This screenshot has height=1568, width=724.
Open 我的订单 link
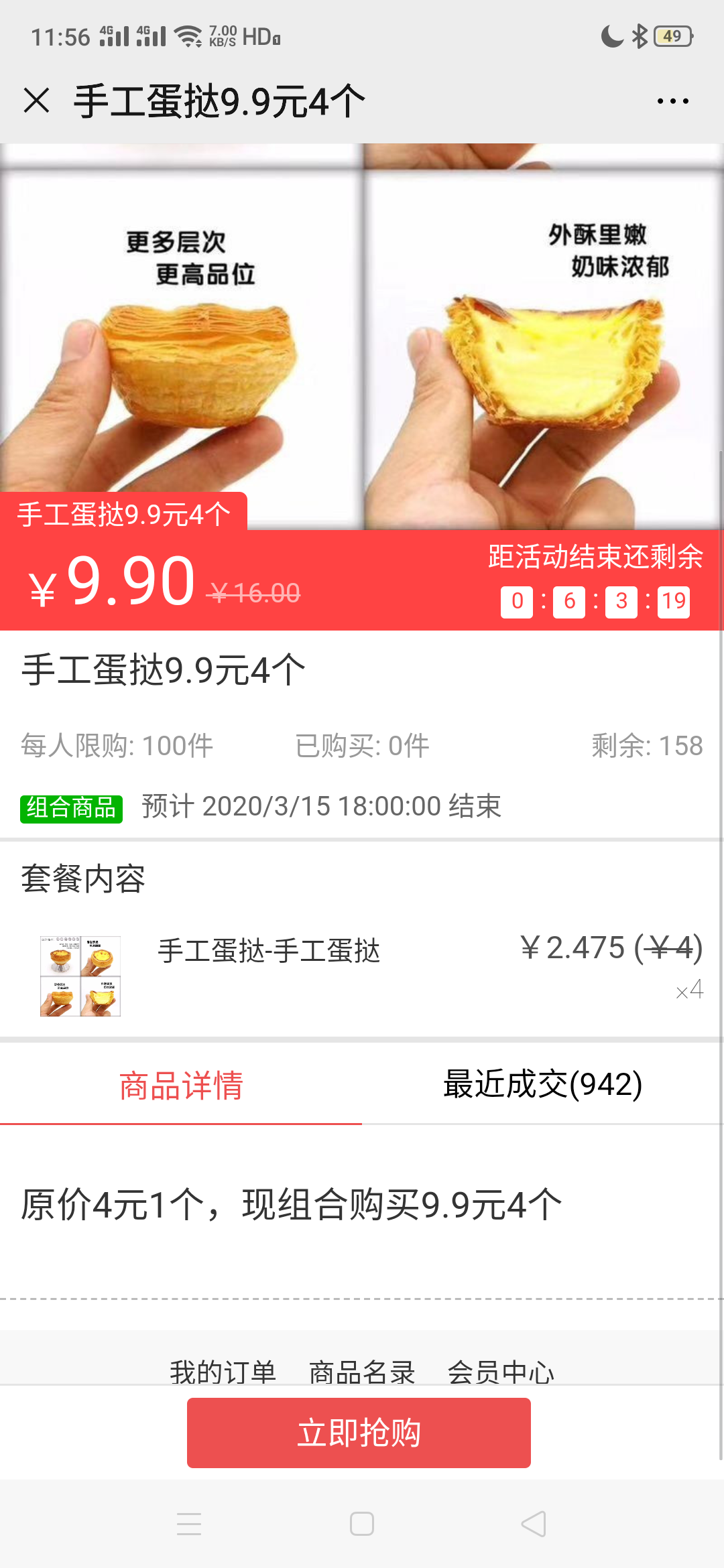click(x=223, y=1372)
